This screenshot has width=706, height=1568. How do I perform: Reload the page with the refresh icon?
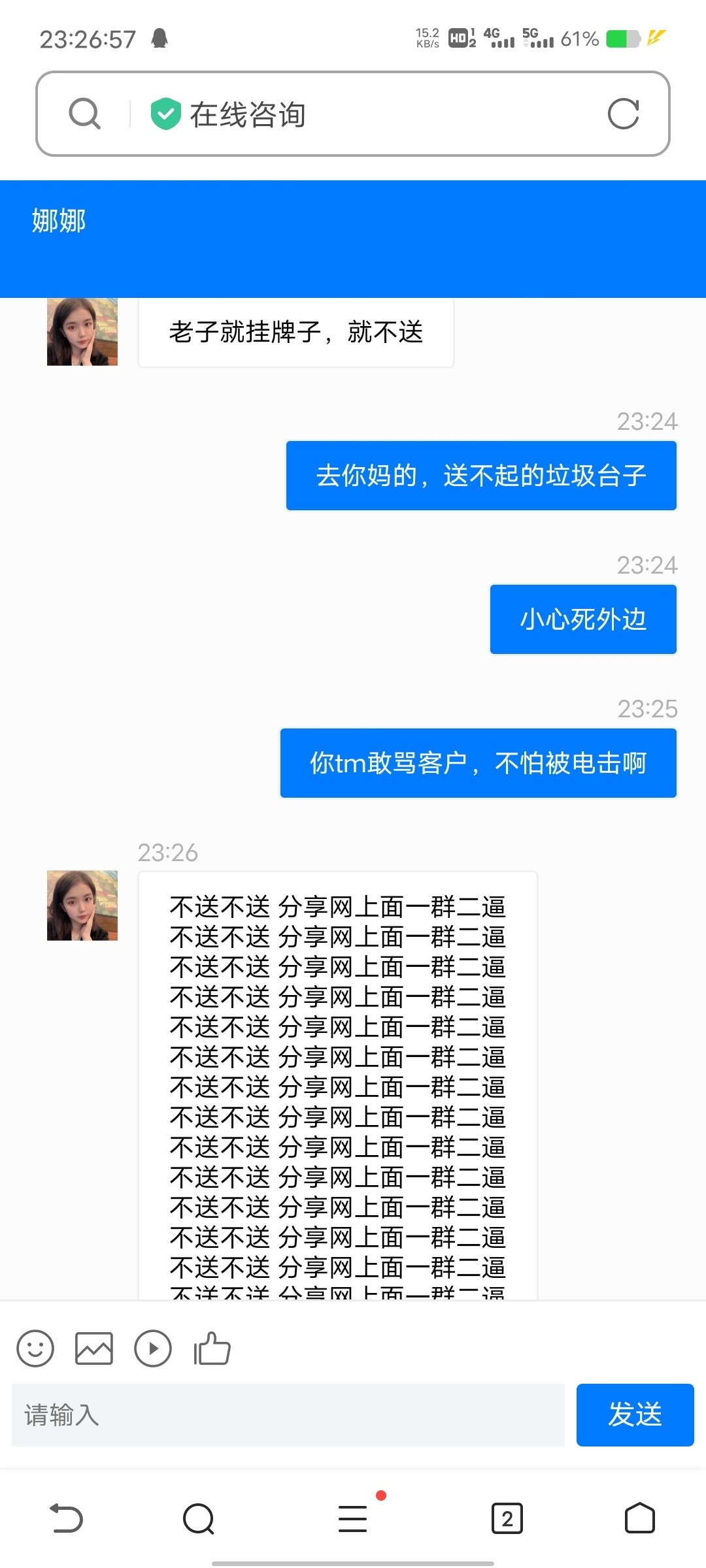(623, 114)
